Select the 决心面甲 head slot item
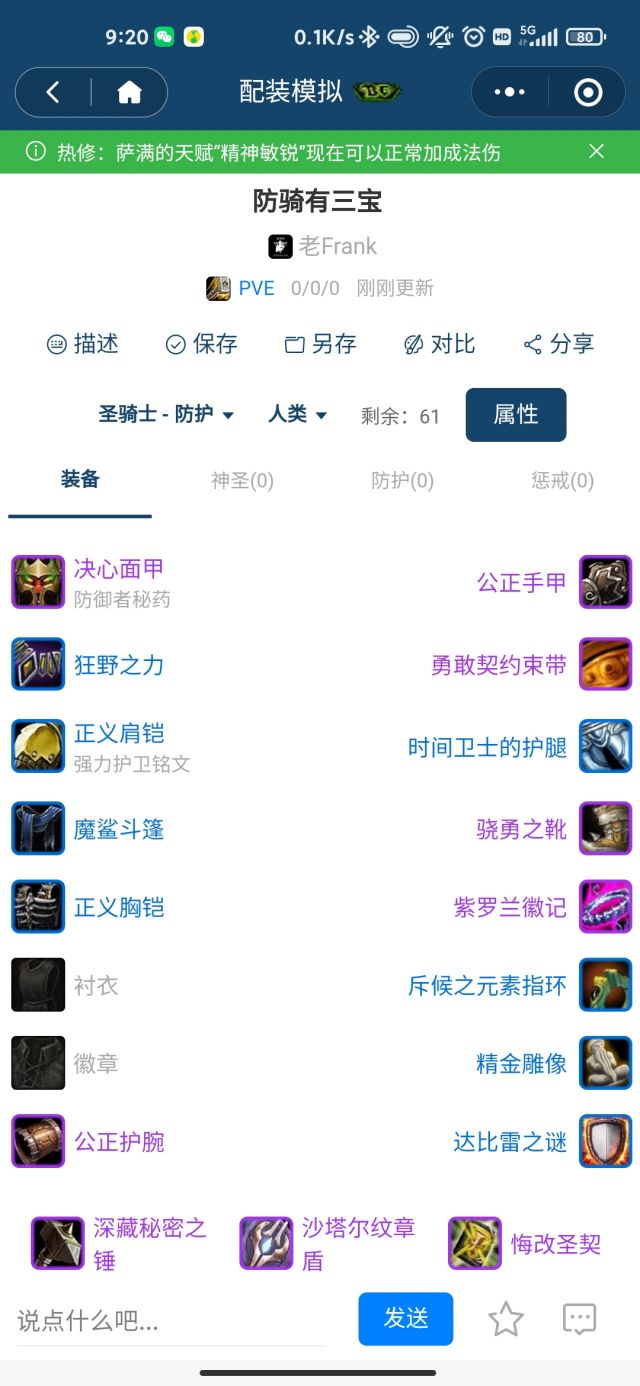The height and width of the screenshot is (1386, 640). pos(118,569)
